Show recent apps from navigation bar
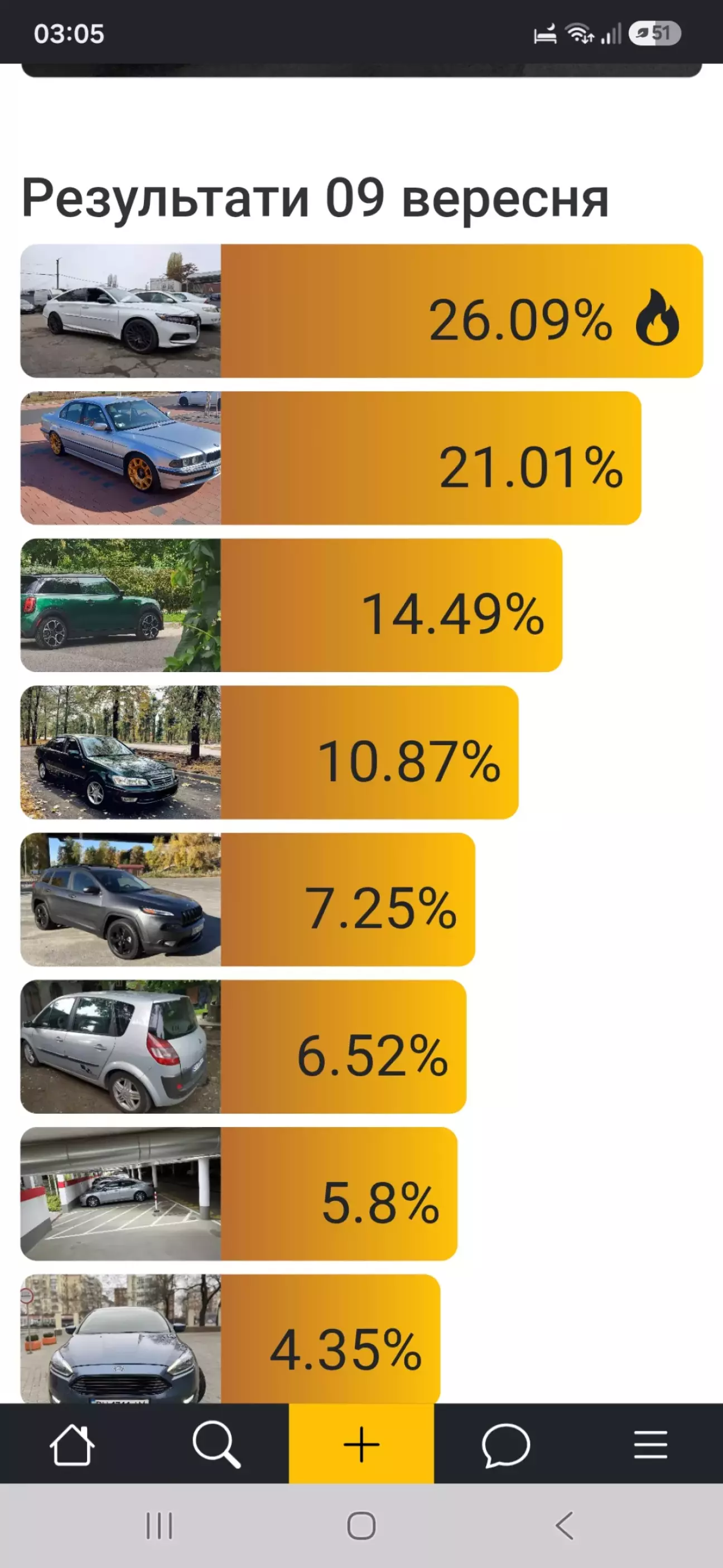Image resolution: width=723 pixels, height=1568 pixels. click(159, 1526)
